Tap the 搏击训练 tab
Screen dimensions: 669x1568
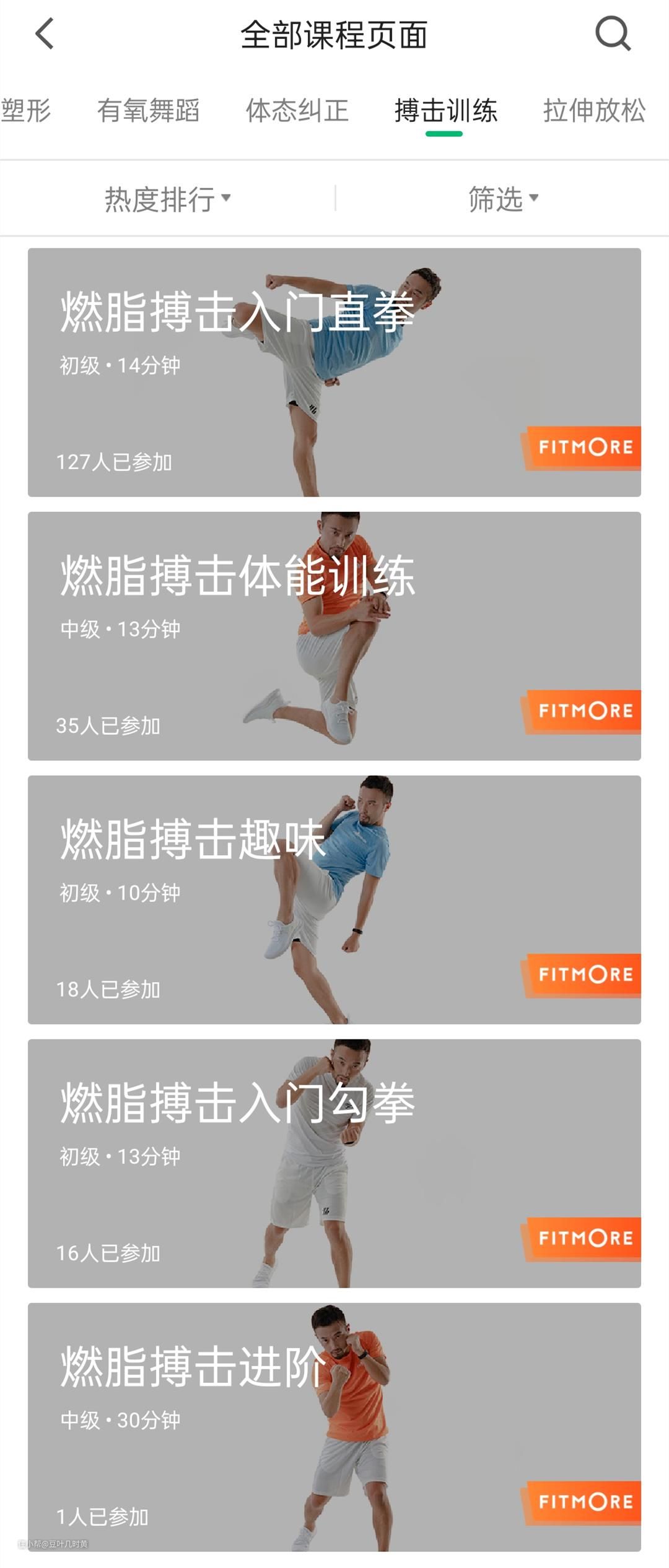click(445, 111)
